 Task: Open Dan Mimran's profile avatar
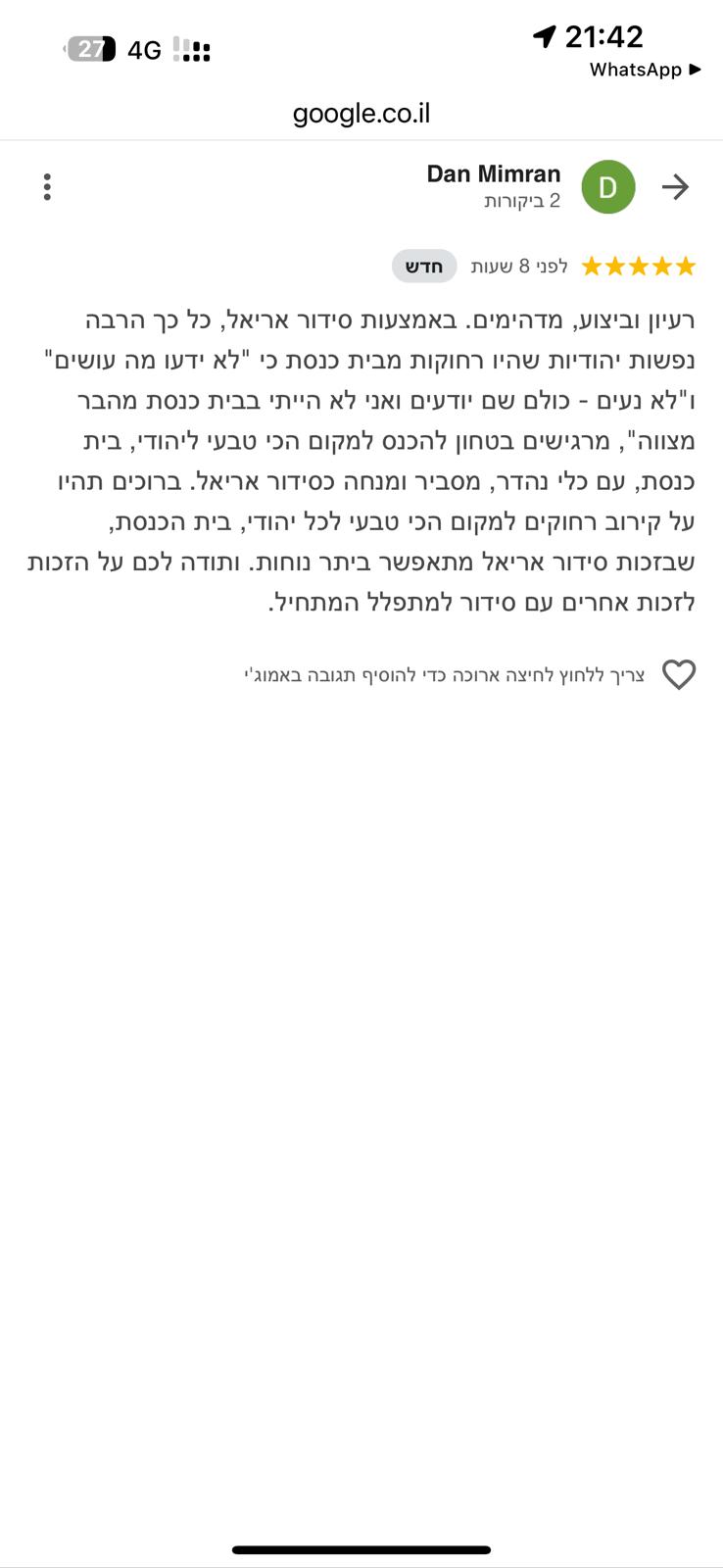pos(607,186)
